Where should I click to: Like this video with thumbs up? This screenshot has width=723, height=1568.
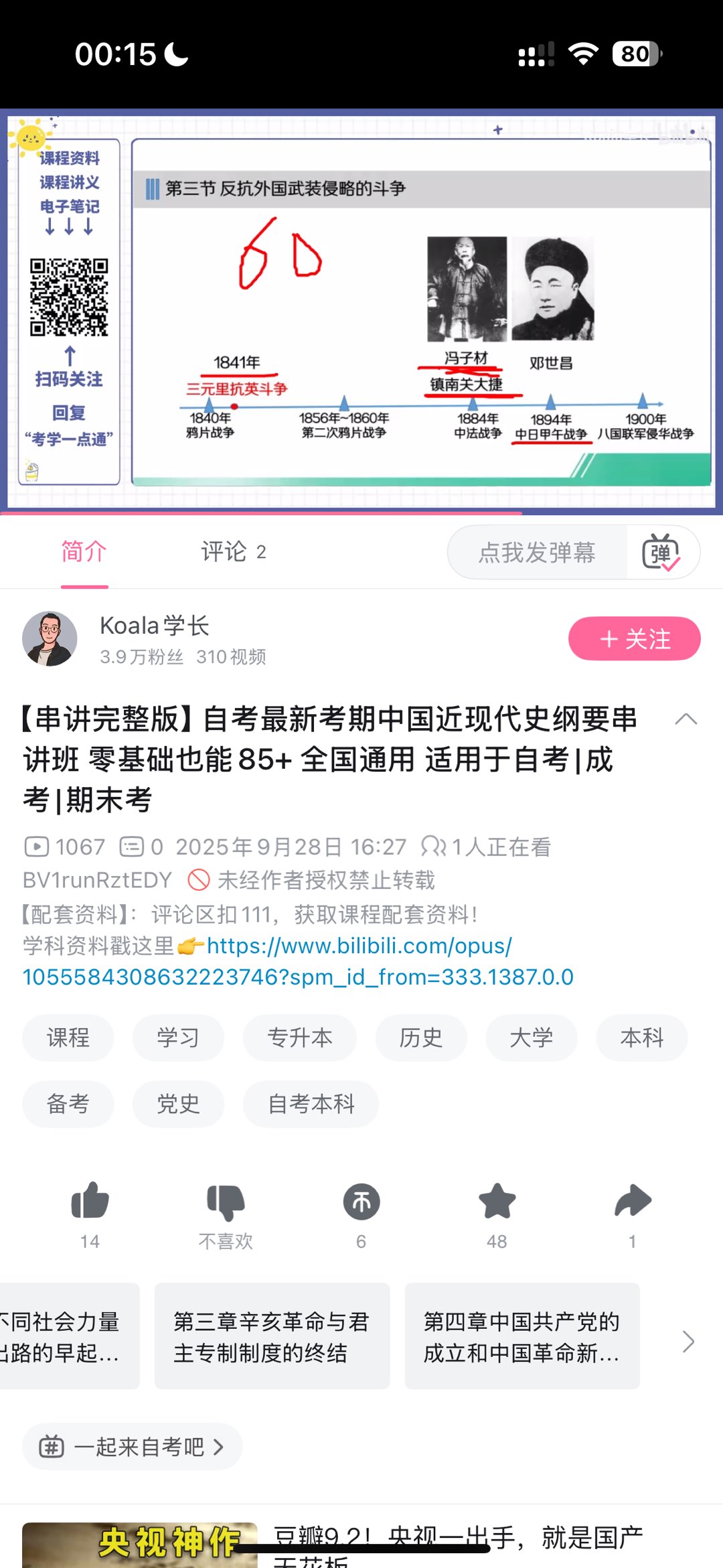point(90,1202)
